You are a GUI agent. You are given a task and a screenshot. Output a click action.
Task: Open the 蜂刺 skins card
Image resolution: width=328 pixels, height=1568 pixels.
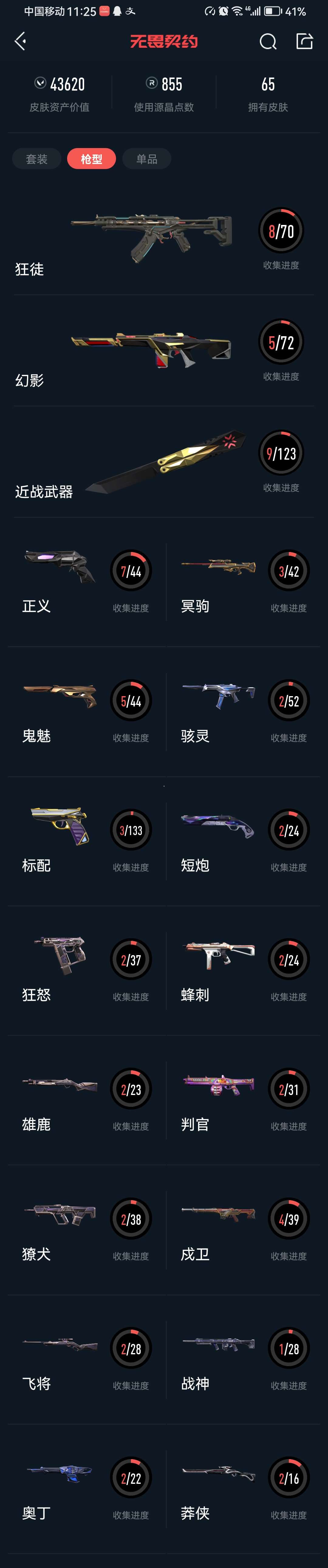[x=243, y=971]
